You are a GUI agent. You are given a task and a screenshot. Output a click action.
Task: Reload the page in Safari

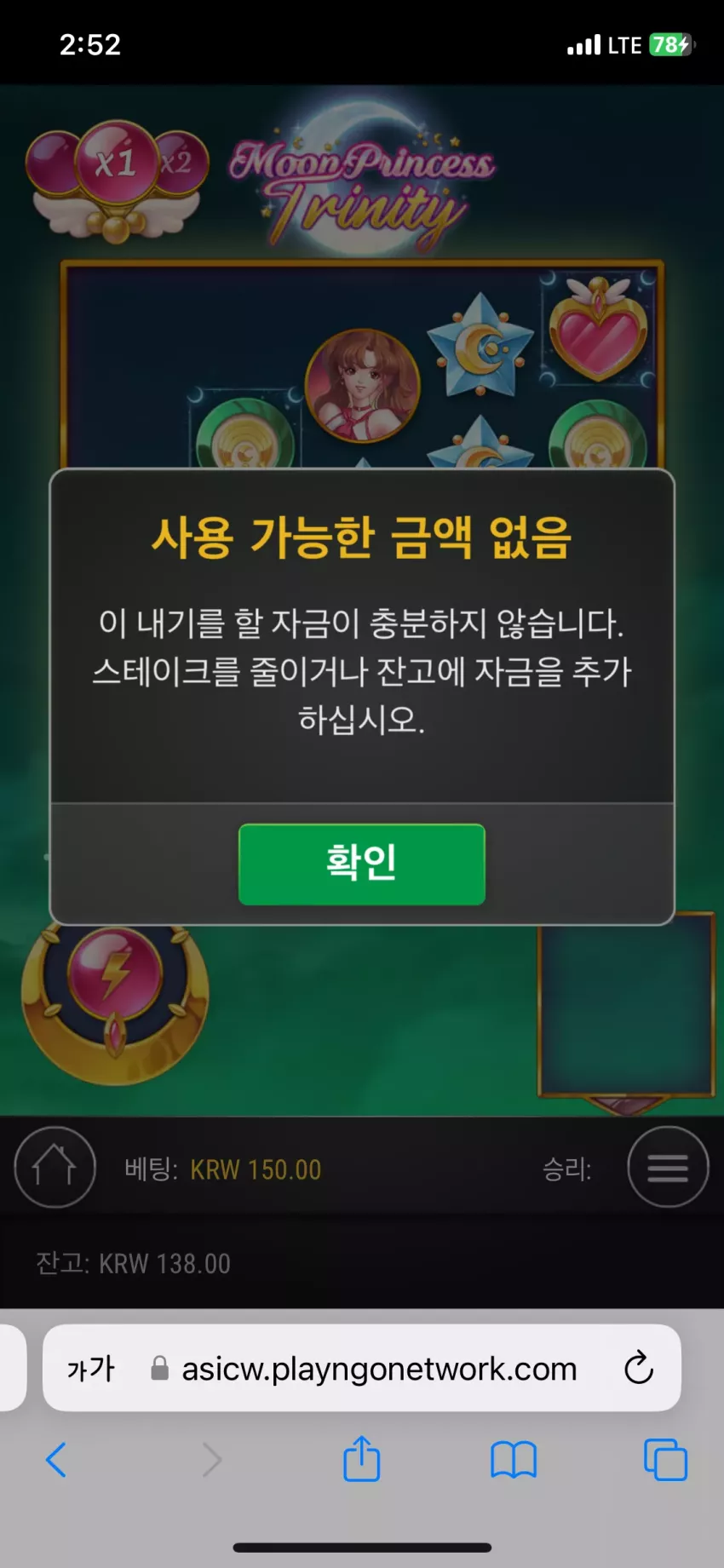pyautogui.click(x=639, y=1368)
